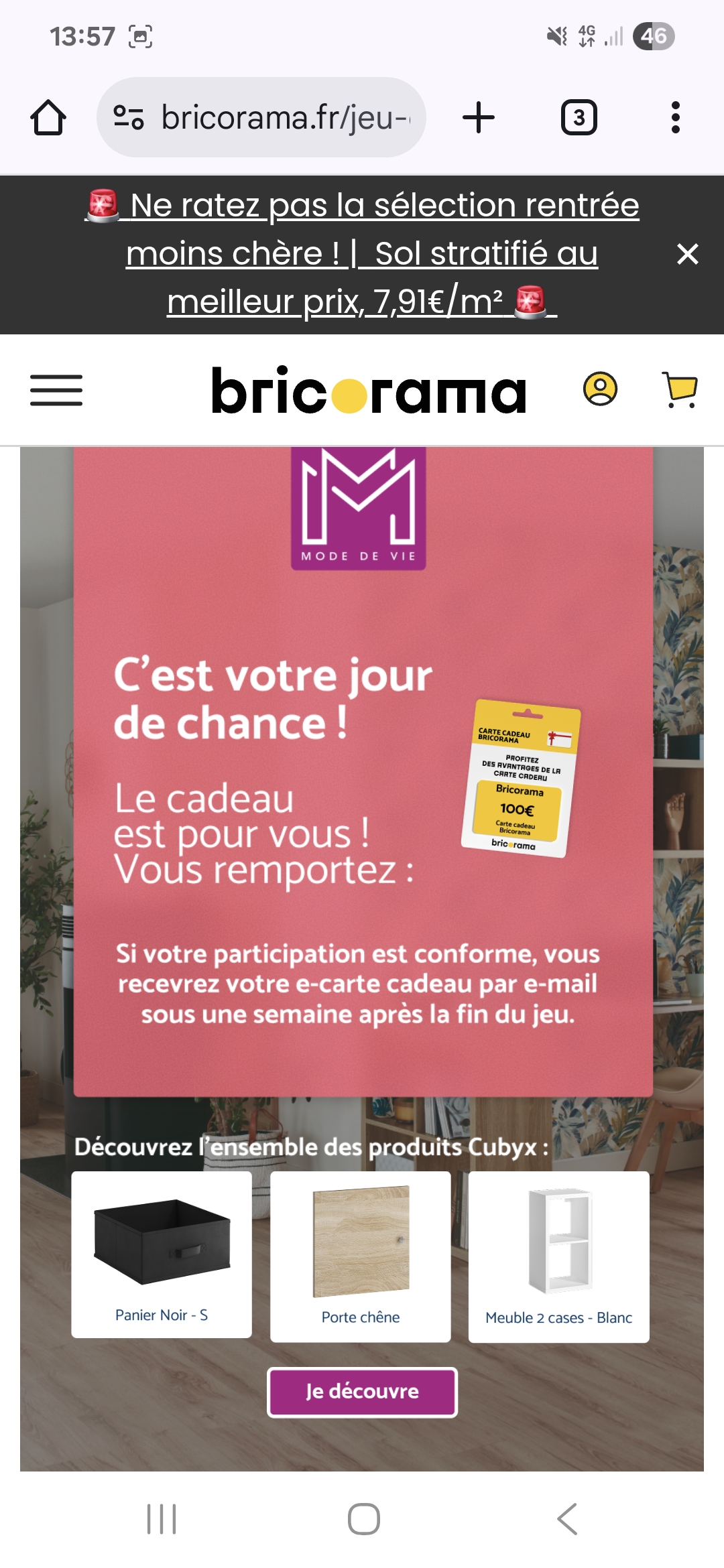Tap the Je découvre button
The width and height of the screenshot is (724, 1568).
(362, 1392)
